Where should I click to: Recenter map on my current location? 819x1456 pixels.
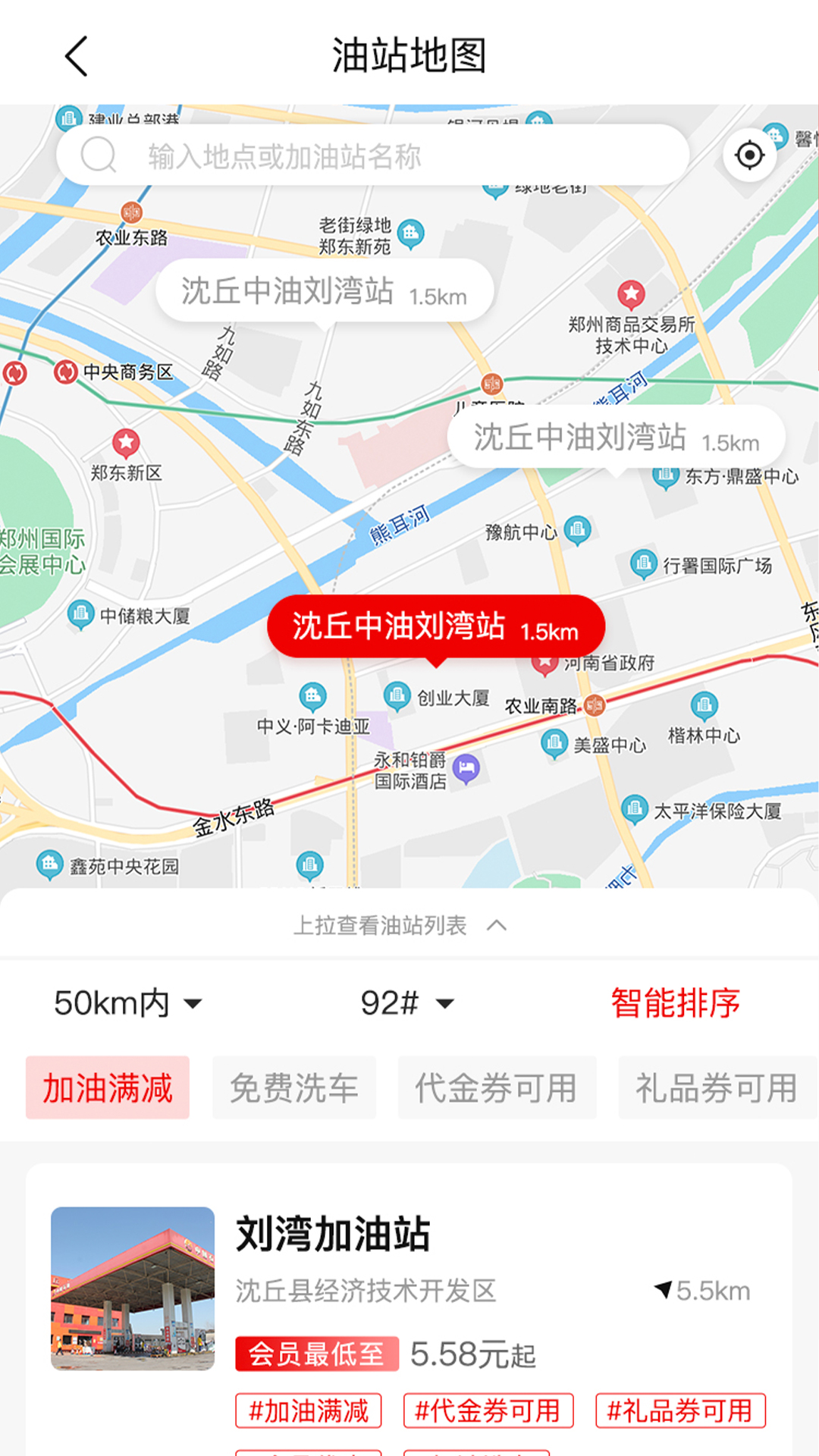pyautogui.click(x=749, y=155)
